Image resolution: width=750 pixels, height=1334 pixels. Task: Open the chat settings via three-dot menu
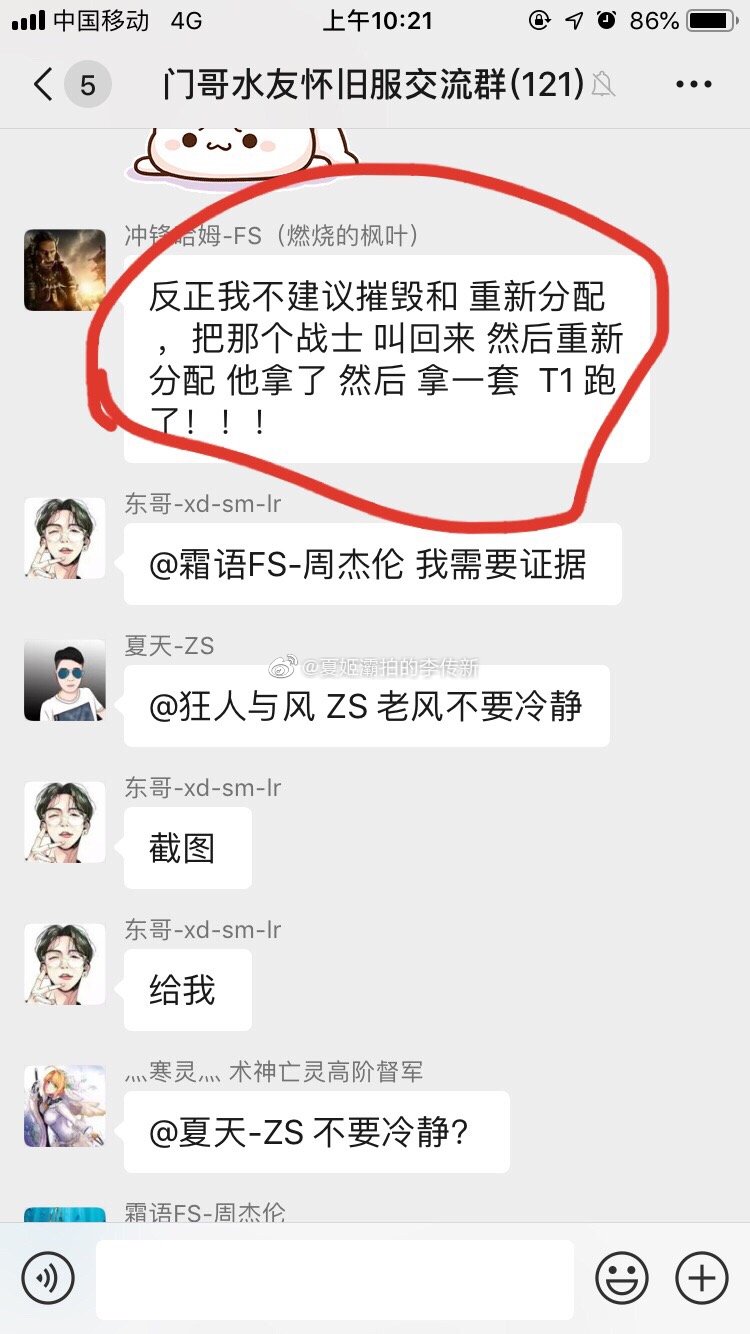[692, 84]
